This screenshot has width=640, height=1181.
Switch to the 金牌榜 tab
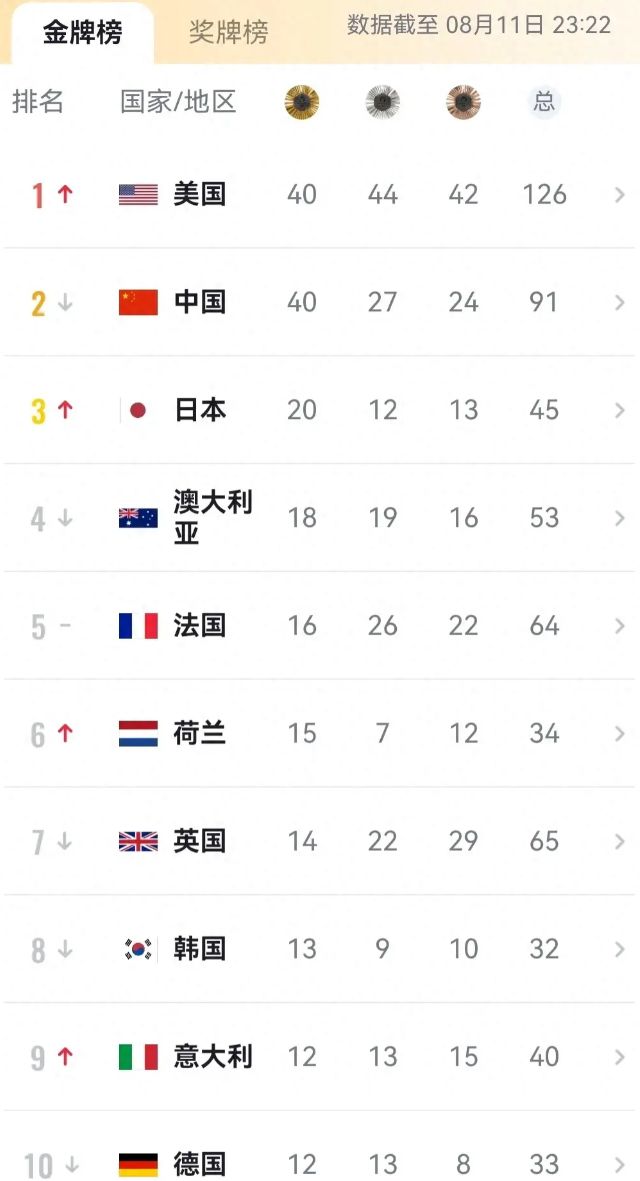pos(83,32)
